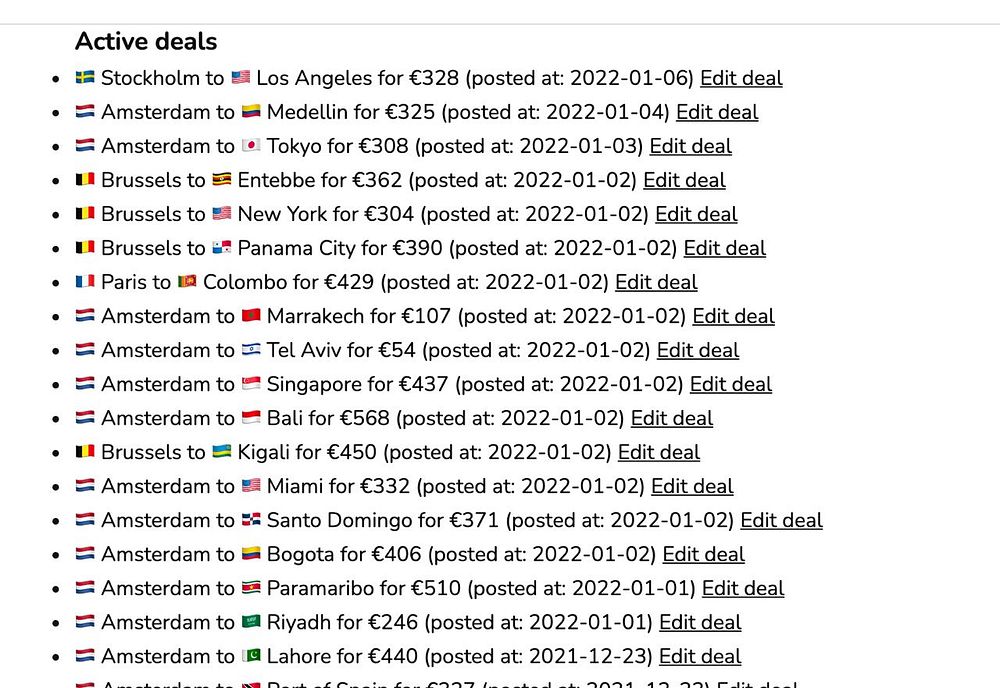The width and height of the screenshot is (1000, 688).
Task: Edit the Amsterdam to Riyadh deal
Action: (x=700, y=622)
